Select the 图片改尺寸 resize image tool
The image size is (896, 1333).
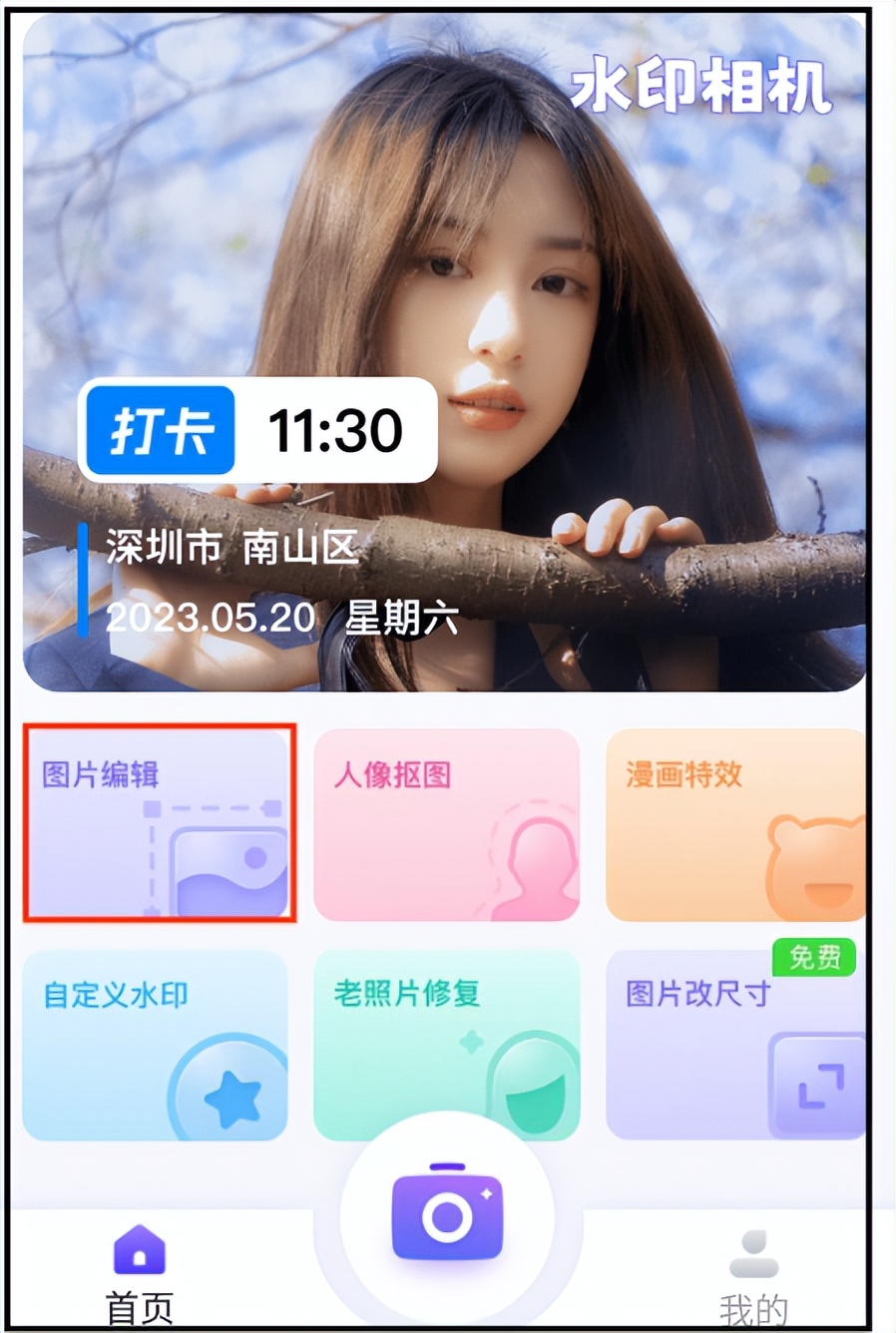click(x=735, y=1046)
